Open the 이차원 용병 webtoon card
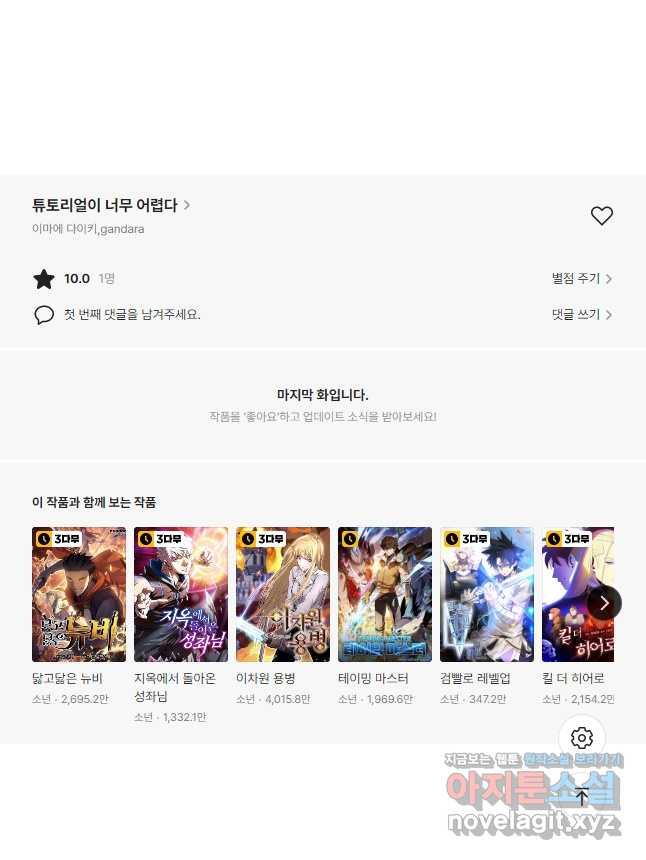The width and height of the screenshot is (646, 860). tap(283, 594)
